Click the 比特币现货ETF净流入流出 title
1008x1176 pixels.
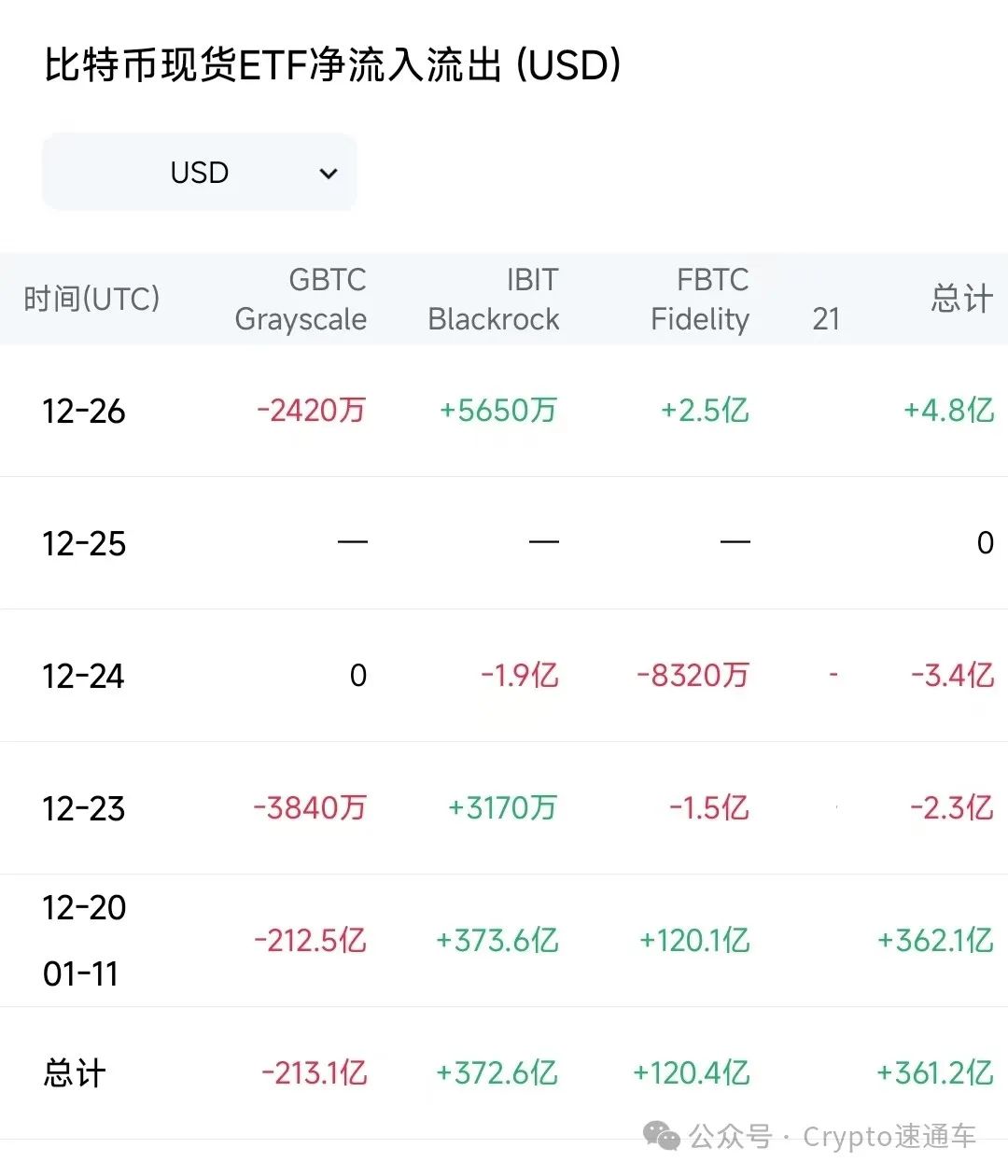pos(331,63)
